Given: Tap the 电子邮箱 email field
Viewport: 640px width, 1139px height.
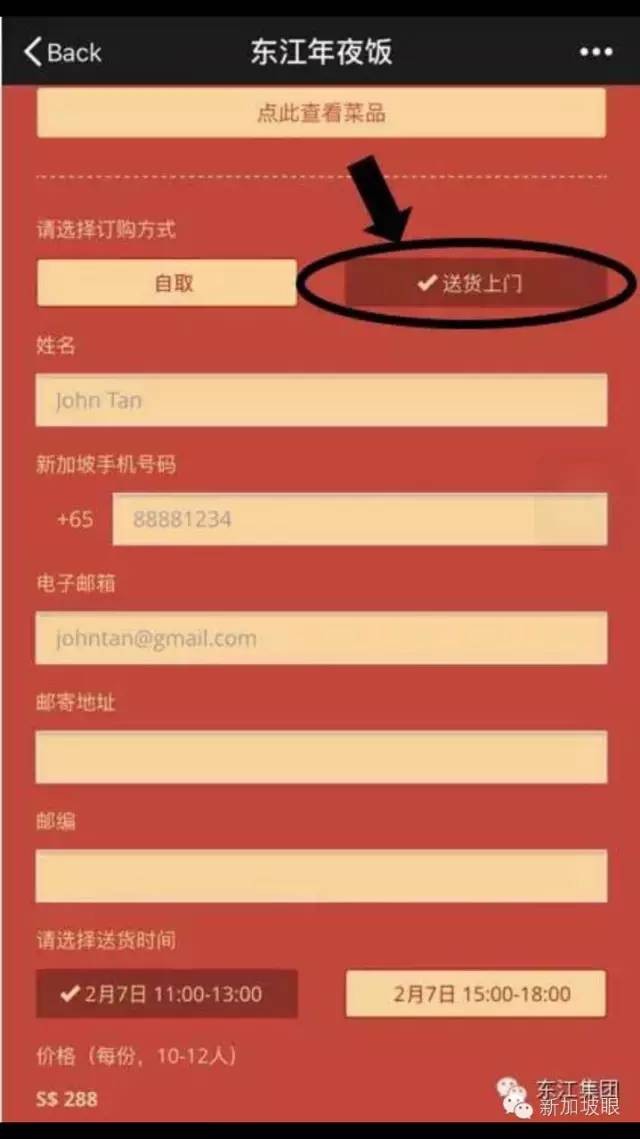Looking at the screenshot, I should [x=321, y=638].
